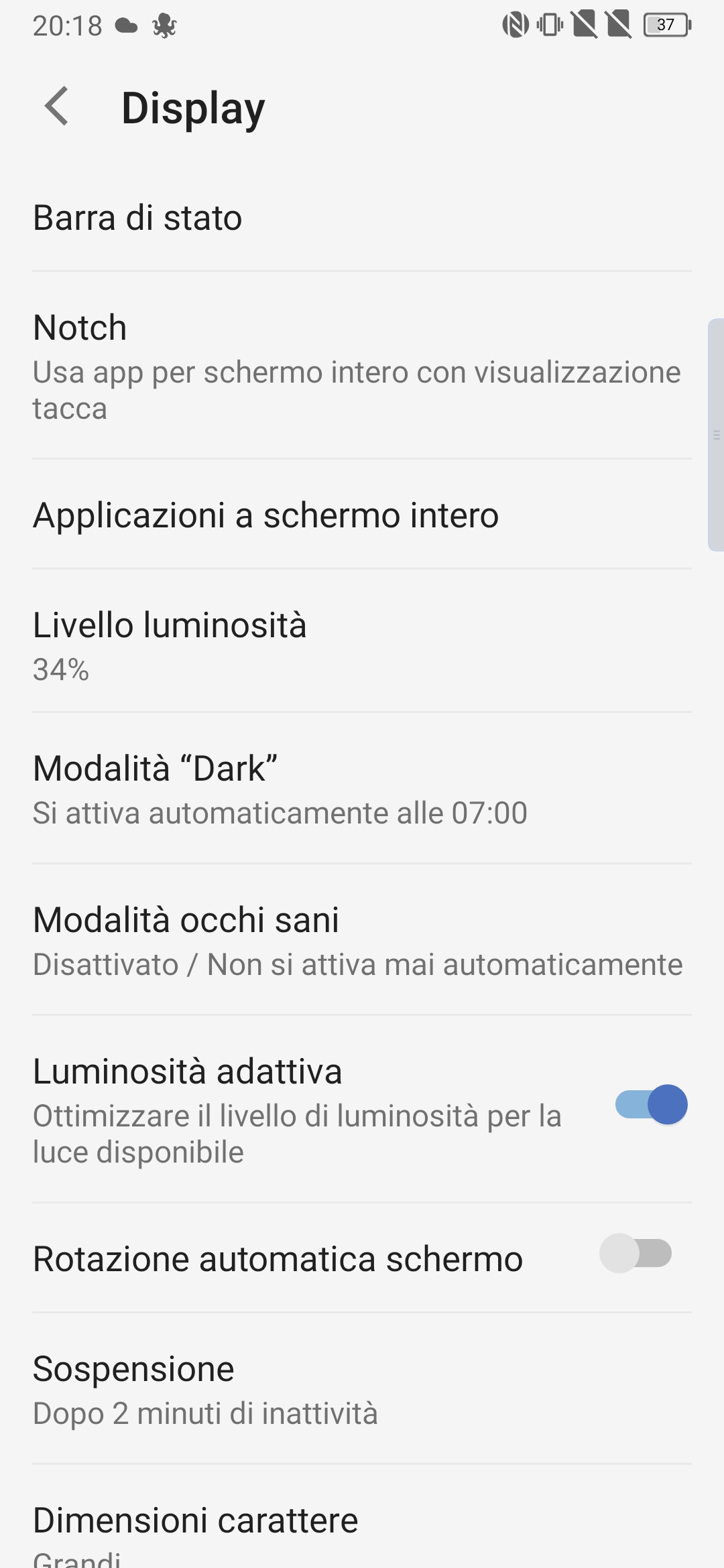Open Modalità "Dark" settings

[x=362, y=789]
